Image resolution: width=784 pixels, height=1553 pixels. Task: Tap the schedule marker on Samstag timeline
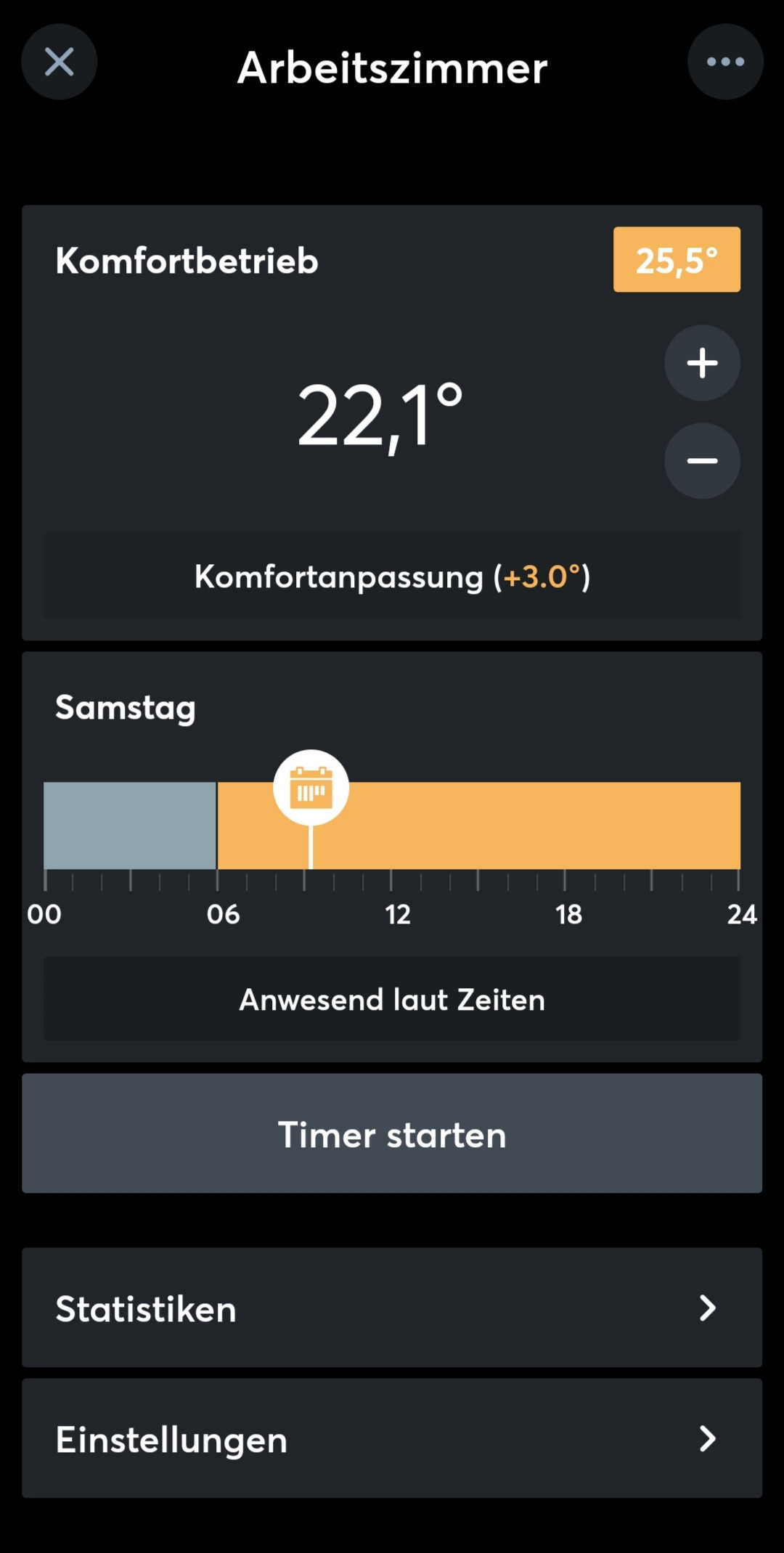(x=311, y=788)
